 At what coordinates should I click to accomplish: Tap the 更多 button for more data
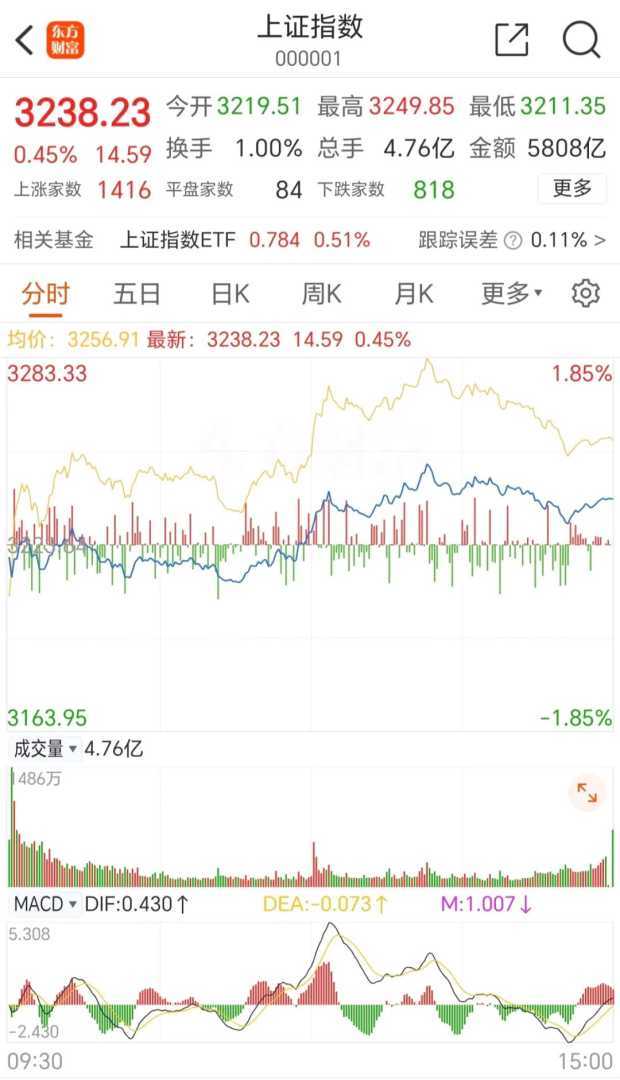pyautogui.click(x=572, y=188)
